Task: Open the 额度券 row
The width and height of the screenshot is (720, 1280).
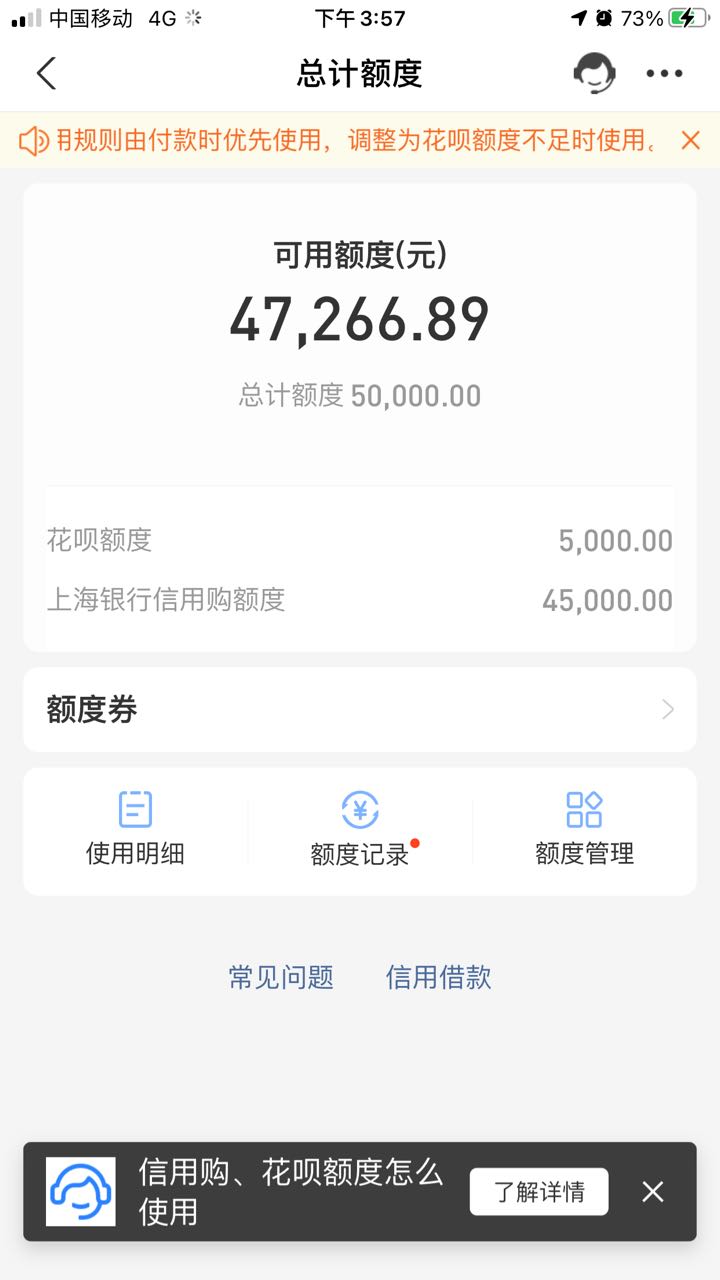Action: click(x=360, y=710)
